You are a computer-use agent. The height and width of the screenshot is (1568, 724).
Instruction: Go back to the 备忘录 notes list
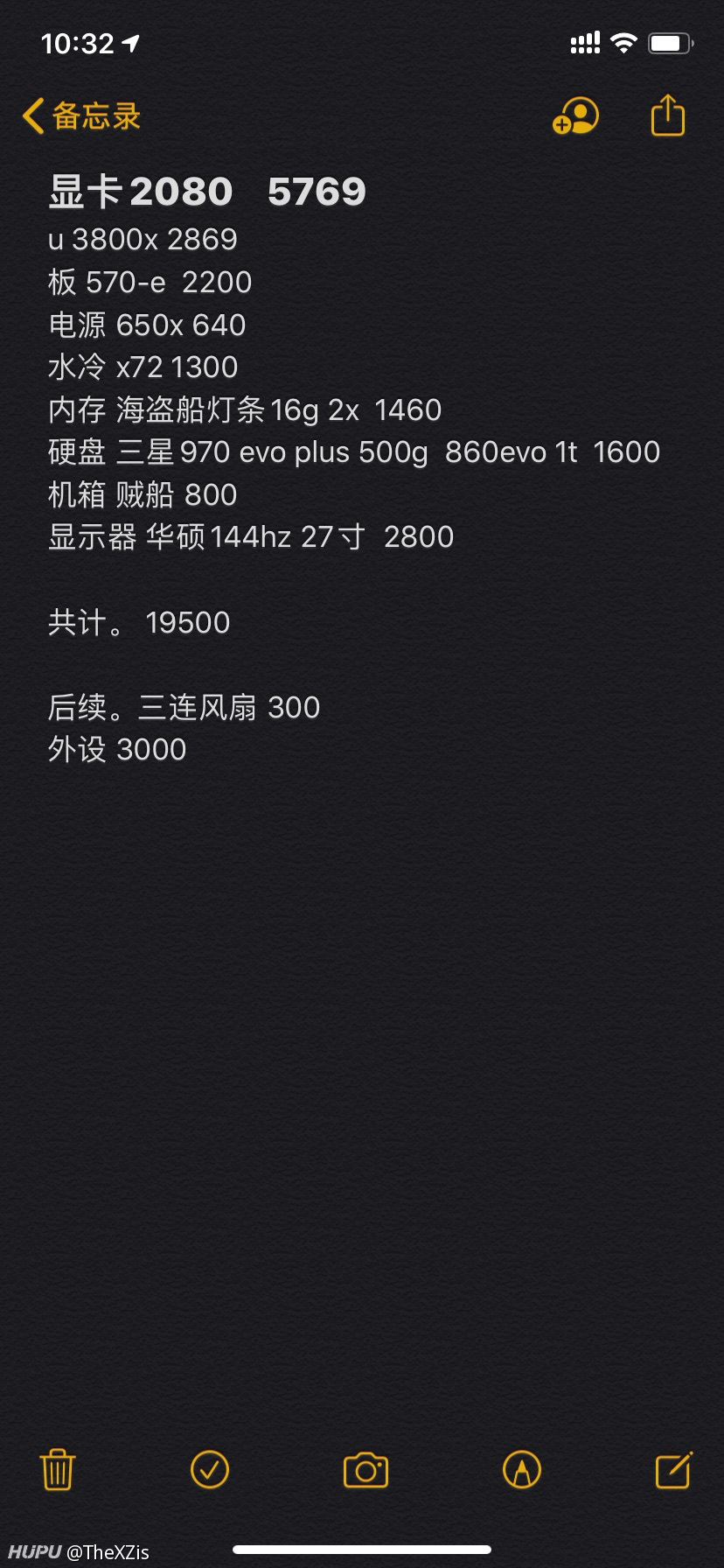coord(81,116)
